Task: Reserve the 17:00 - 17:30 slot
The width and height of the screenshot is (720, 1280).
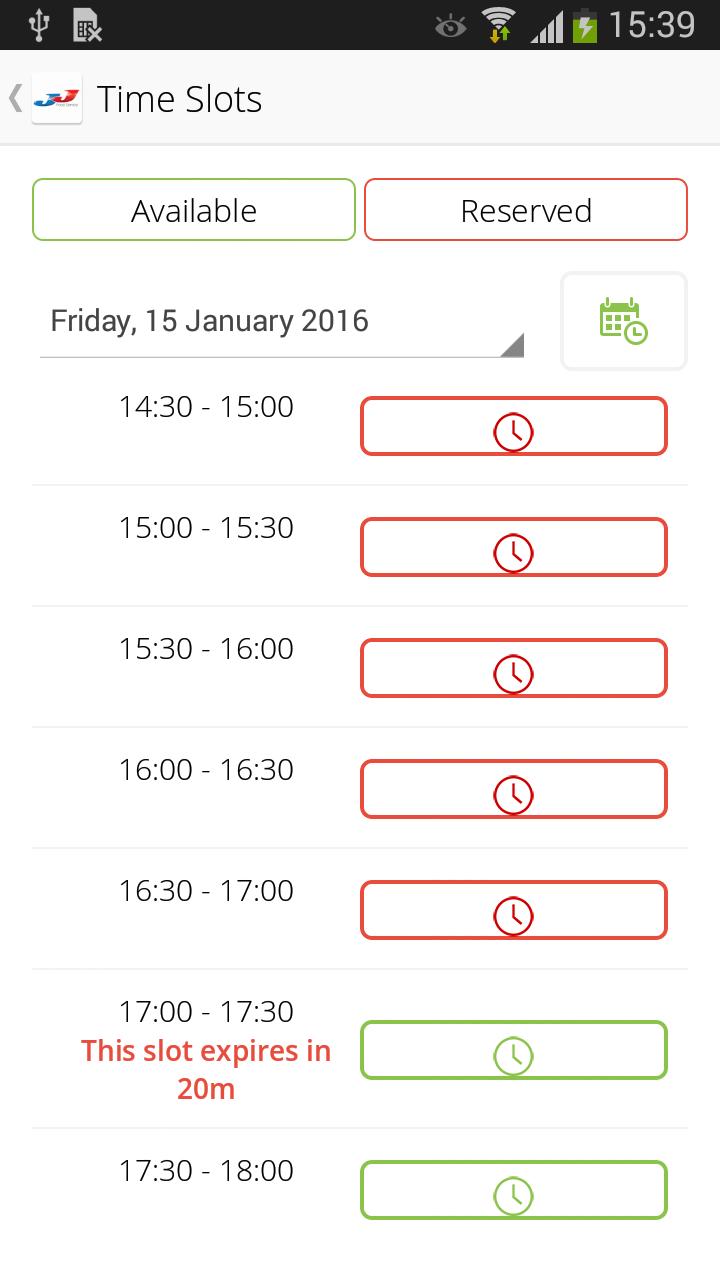Action: tap(513, 1051)
